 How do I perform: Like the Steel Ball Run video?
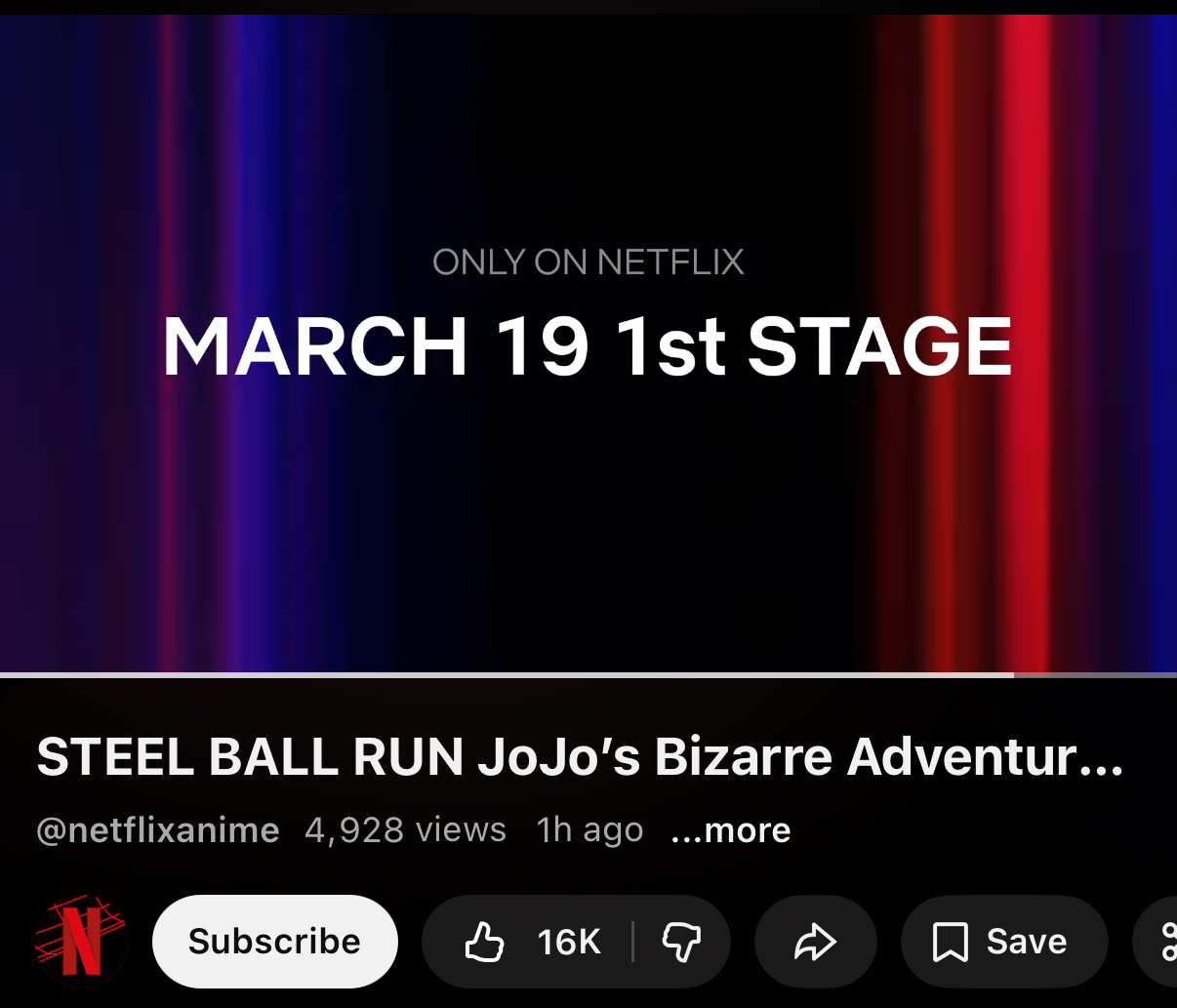pos(530,942)
